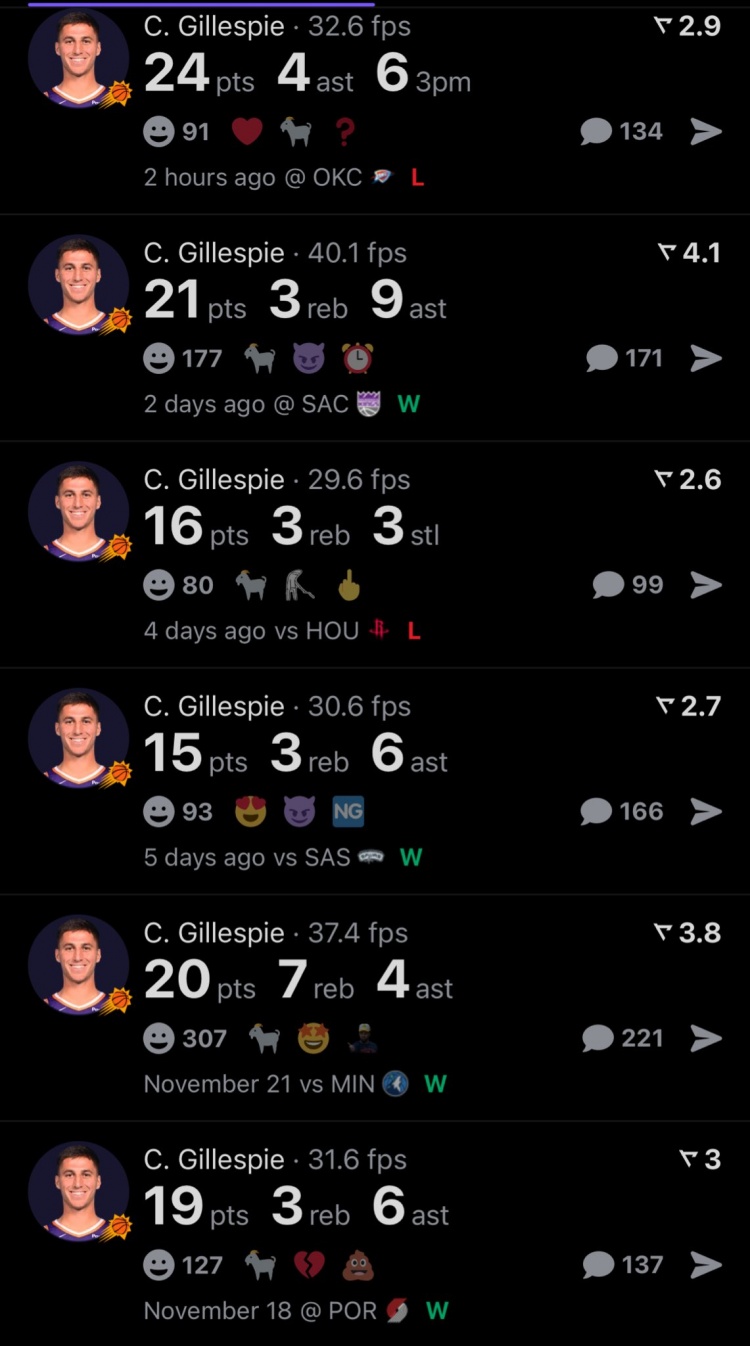Tap Gillespie's photo on the OKC game

click(x=78, y=58)
